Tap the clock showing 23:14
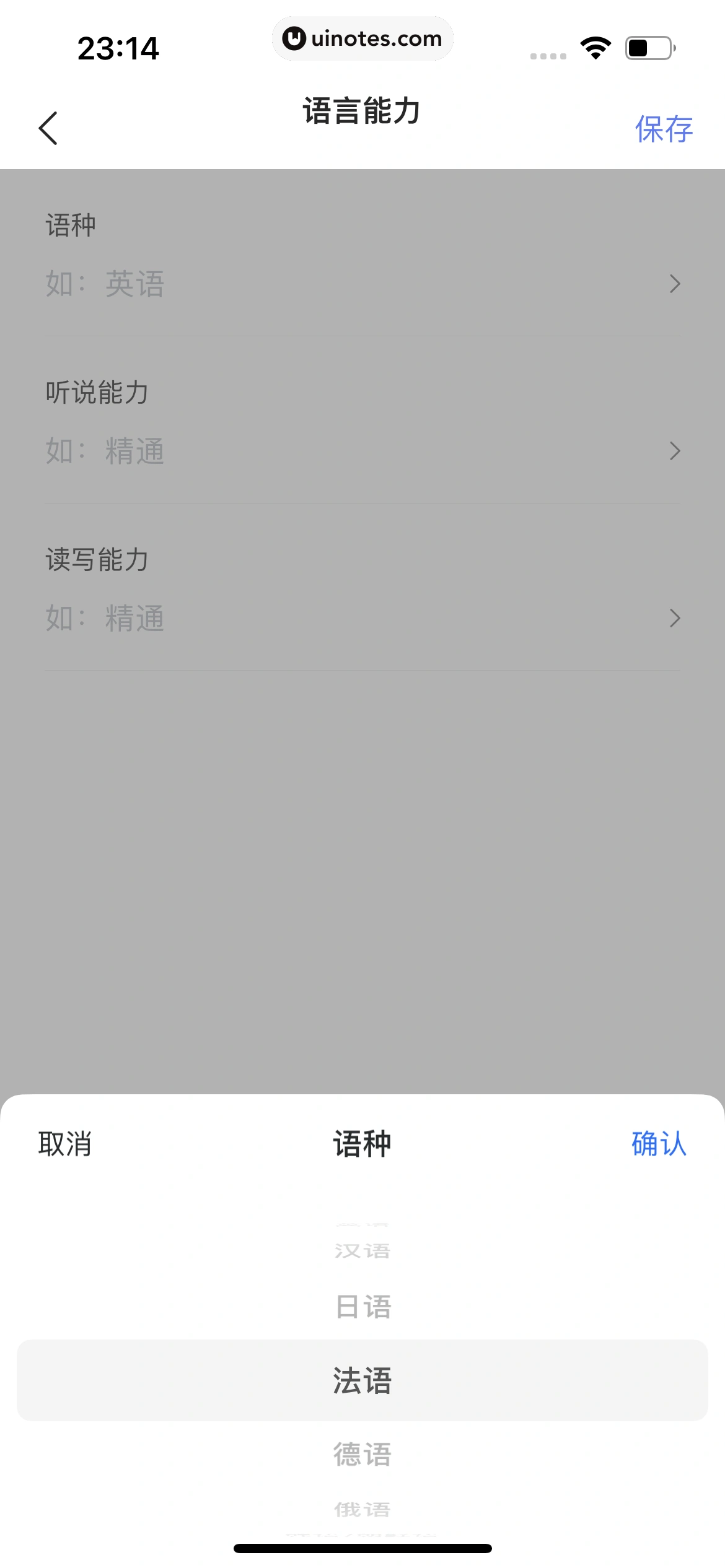 [x=118, y=48]
